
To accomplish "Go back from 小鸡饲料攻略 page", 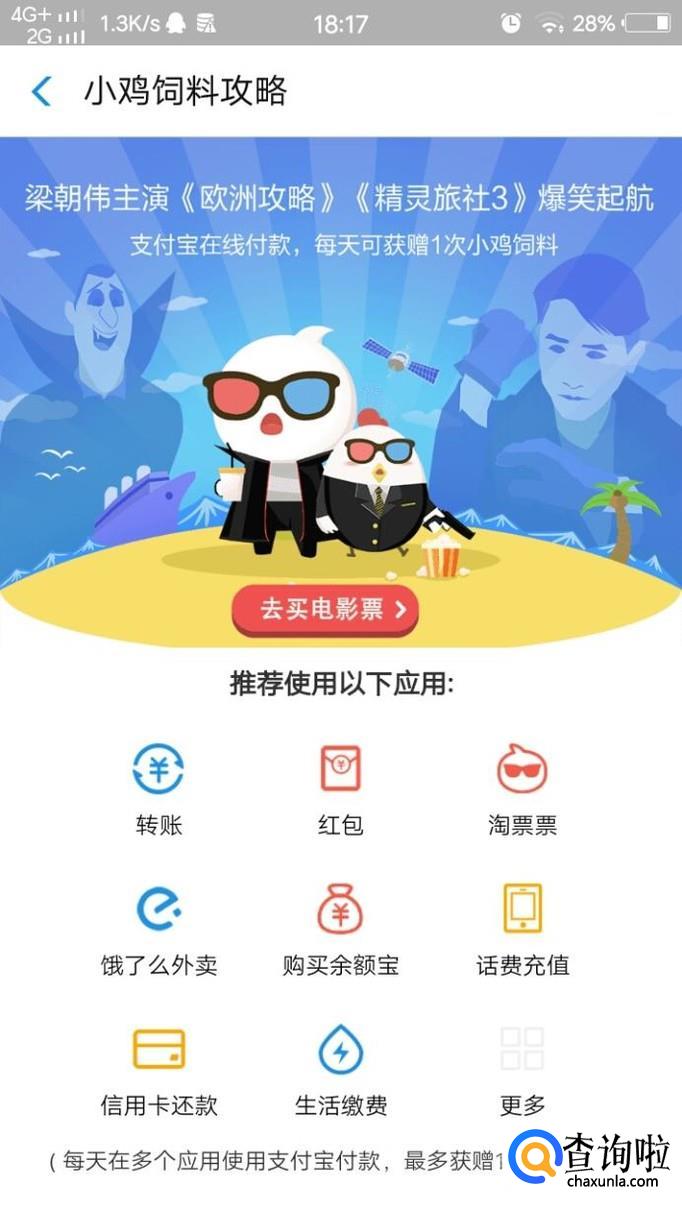I will tap(41, 92).
